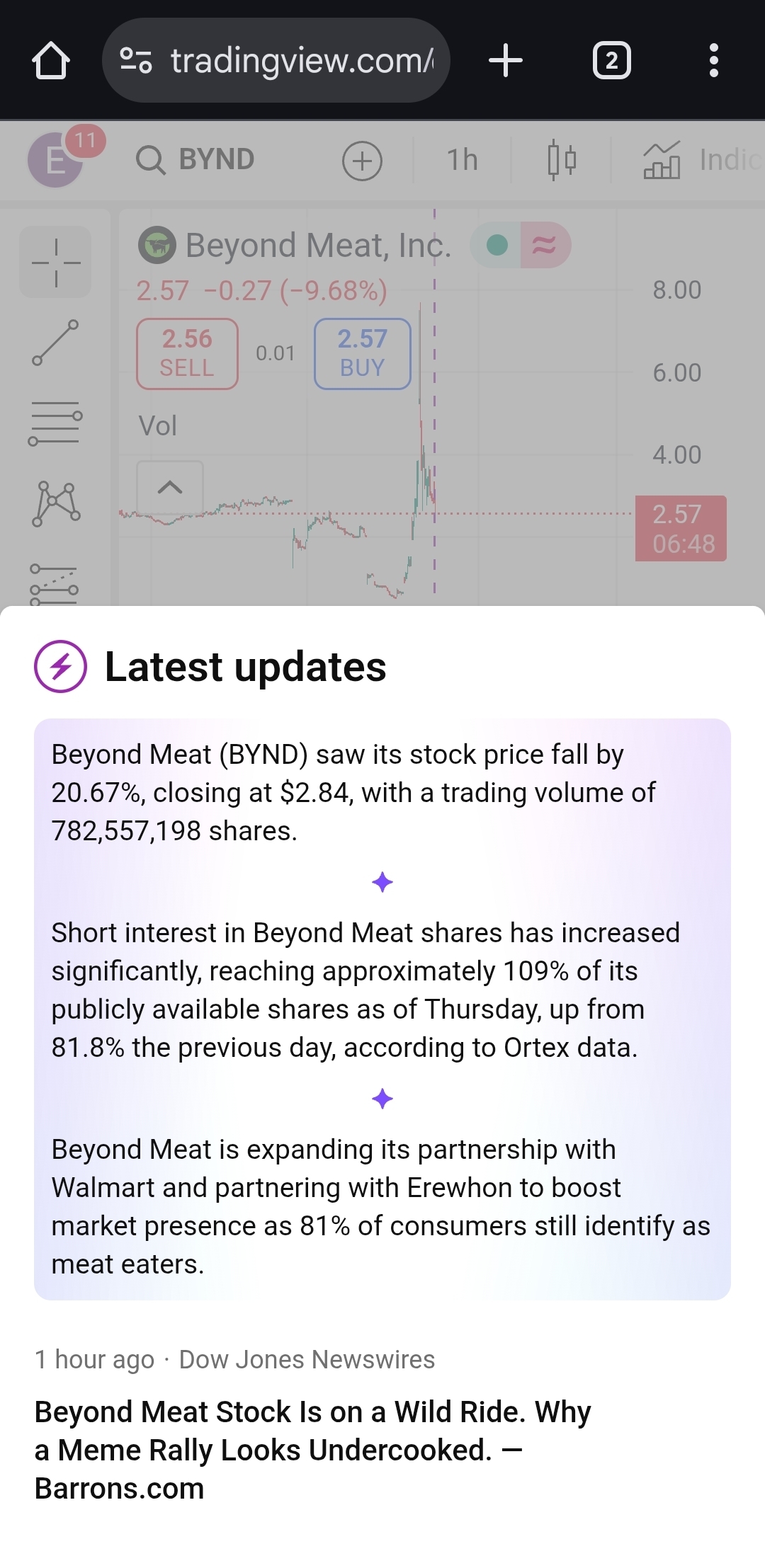Tap the tradingview.com address bar
This screenshot has height=1568, width=765.
(x=276, y=61)
